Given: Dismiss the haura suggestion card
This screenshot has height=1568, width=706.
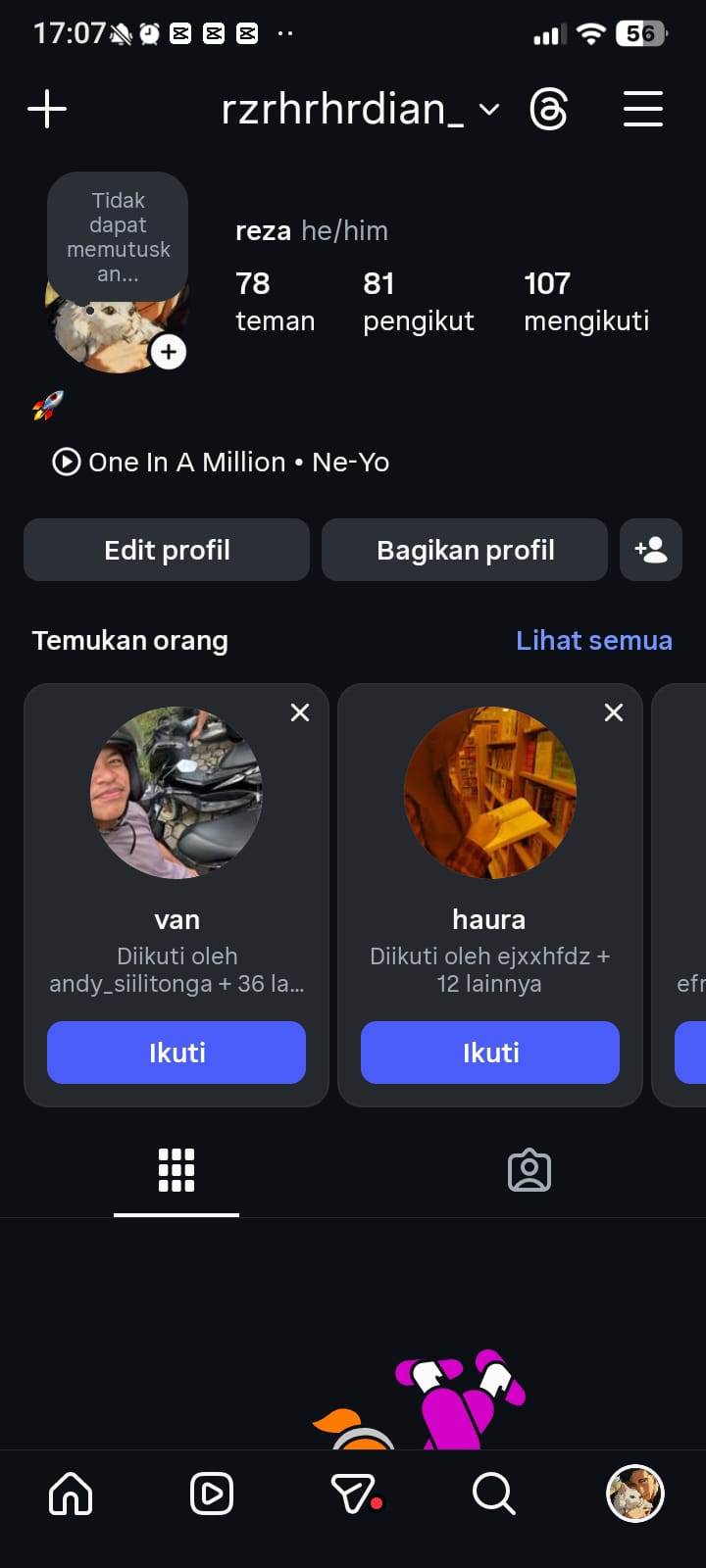Looking at the screenshot, I should (x=614, y=712).
